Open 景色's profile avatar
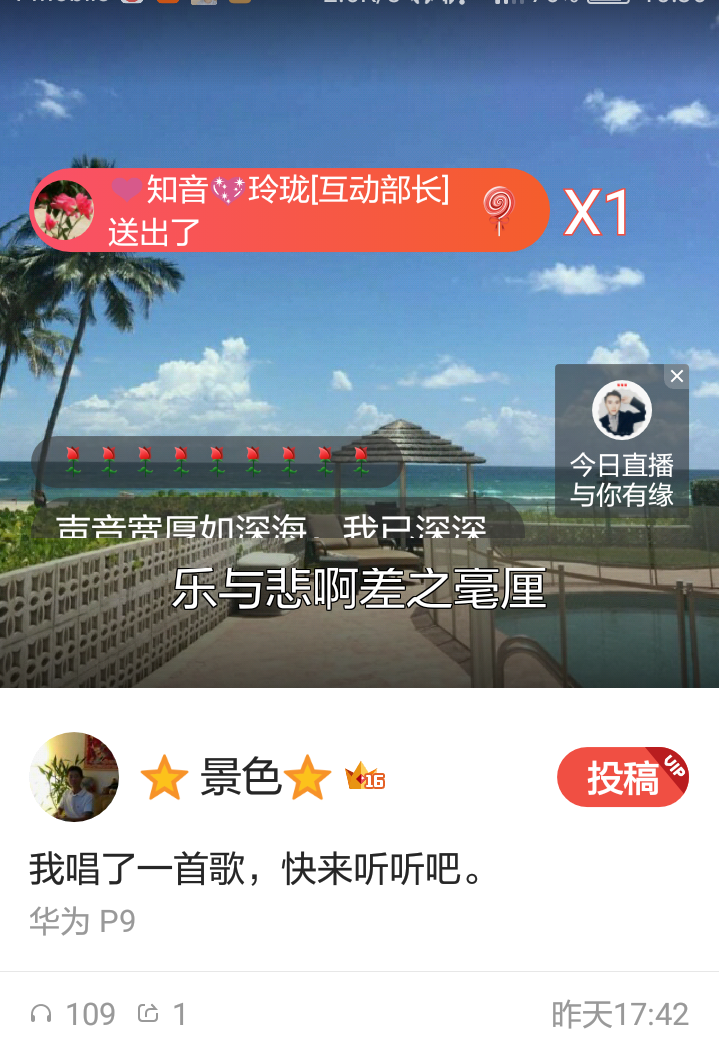The width and height of the screenshot is (719, 1052). (x=74, y=777)
